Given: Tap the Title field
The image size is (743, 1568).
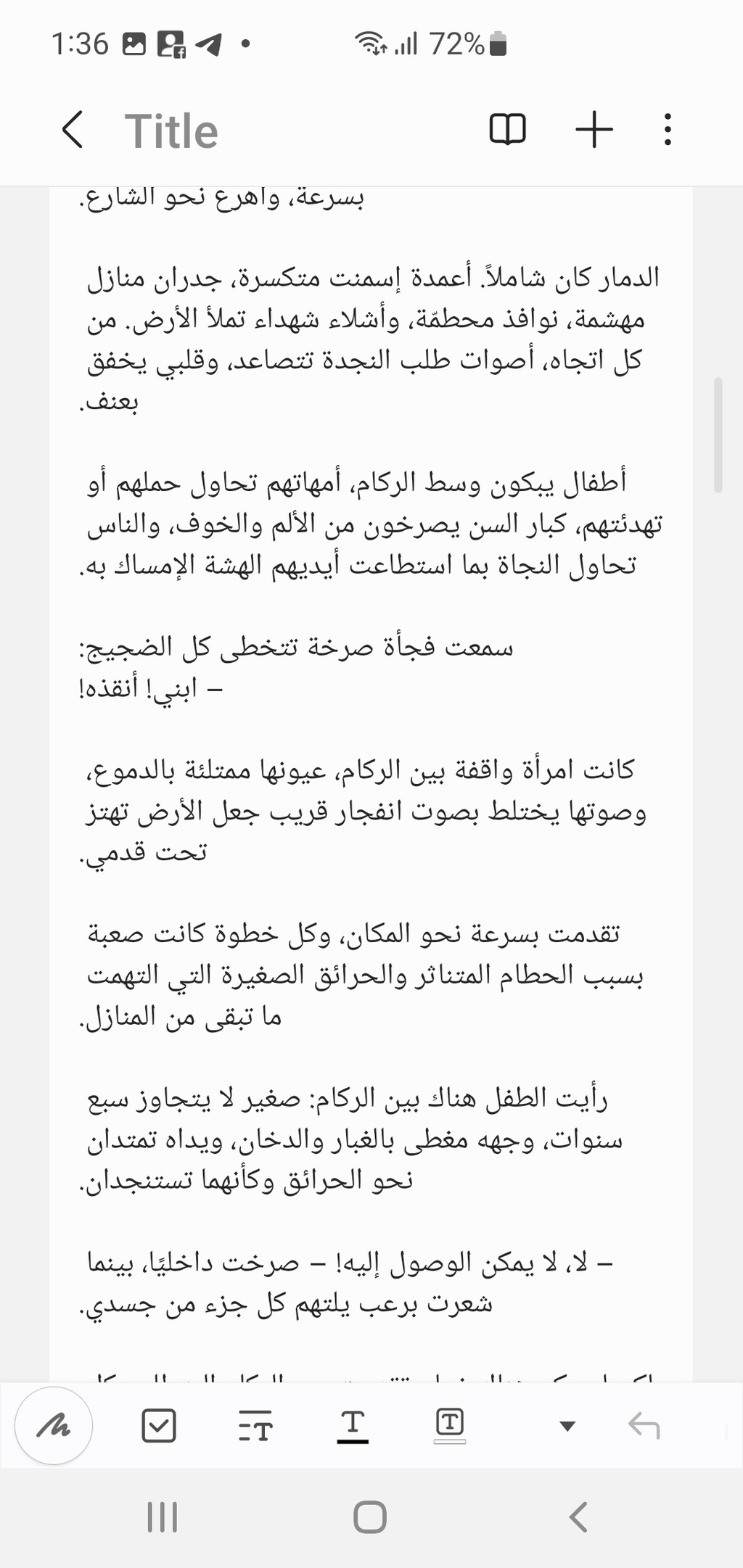Looking at the screenshot, I should (x=171, y=131).
